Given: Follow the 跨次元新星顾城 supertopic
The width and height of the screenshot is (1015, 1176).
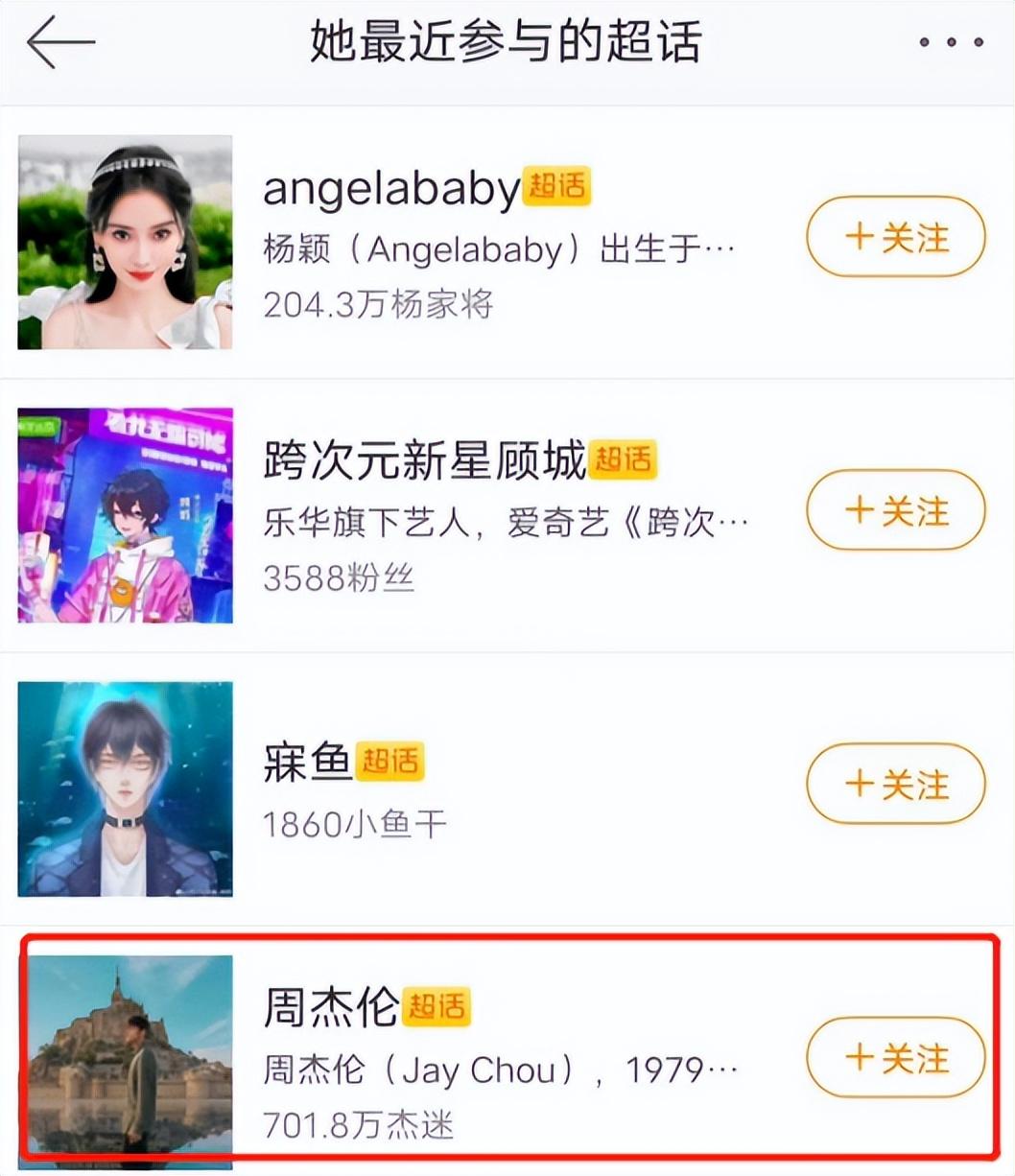Looking at the screenshot, I should (895, 511).
